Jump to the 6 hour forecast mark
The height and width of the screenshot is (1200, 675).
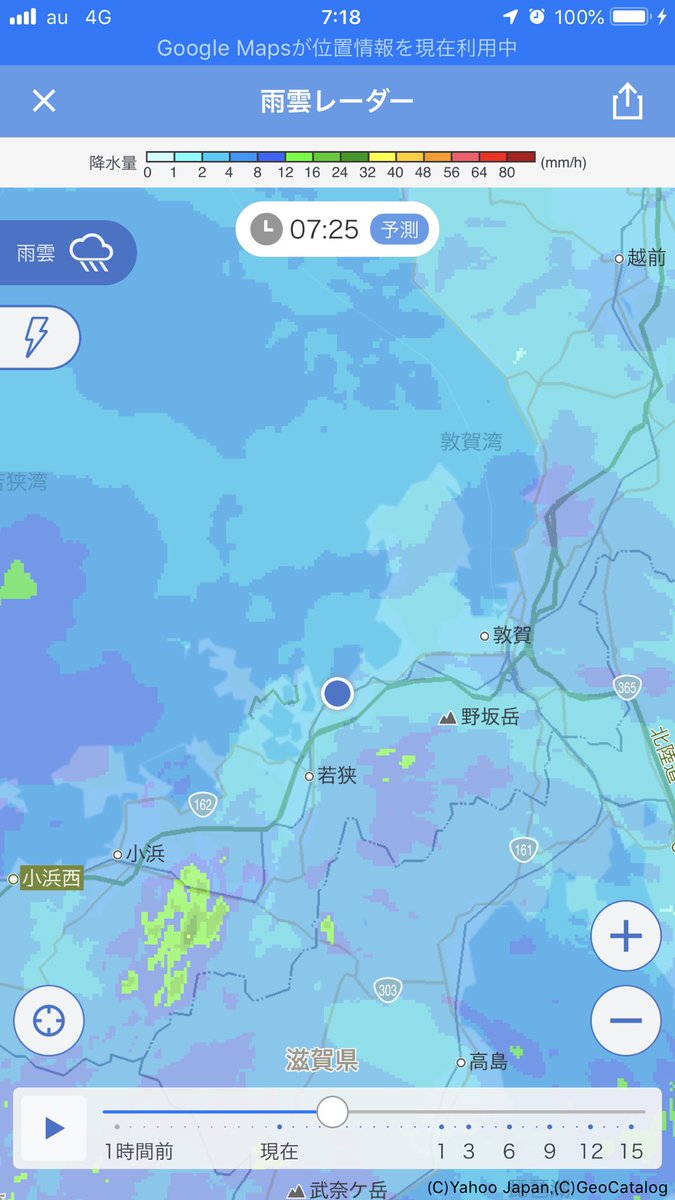coord(509,1151)
